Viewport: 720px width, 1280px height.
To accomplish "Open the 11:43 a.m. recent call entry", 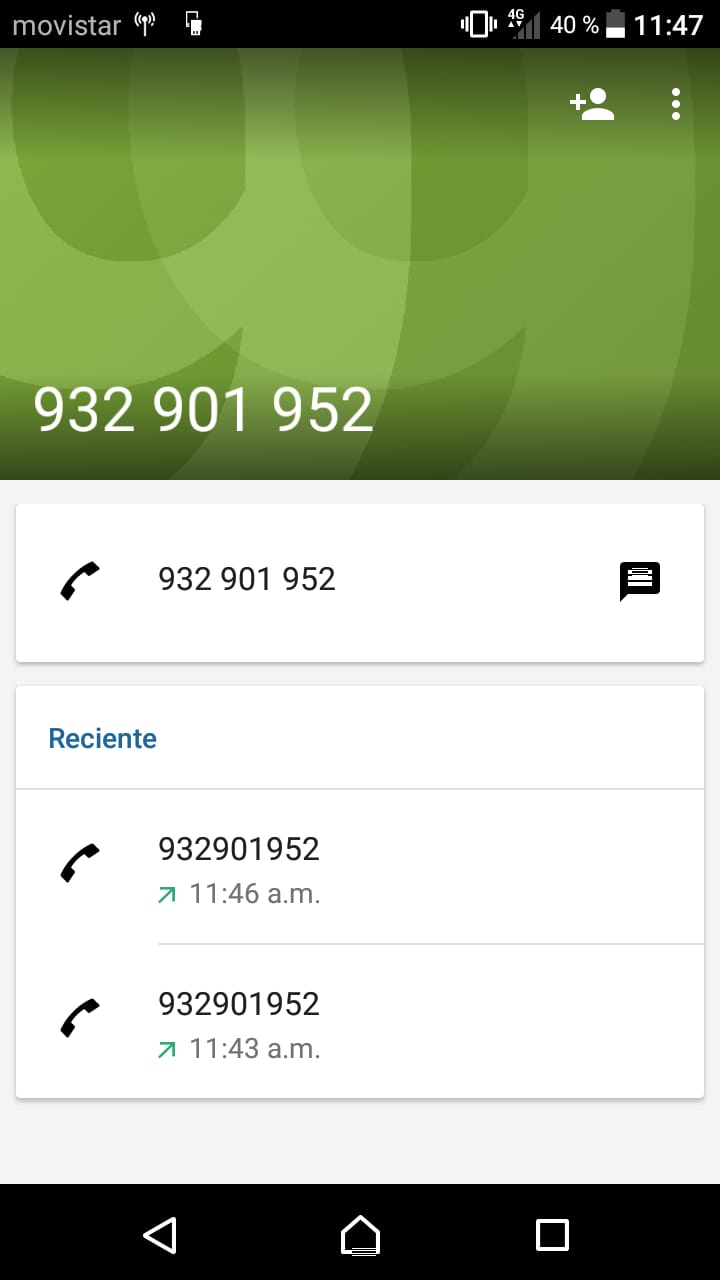I will coord(360,1021).
